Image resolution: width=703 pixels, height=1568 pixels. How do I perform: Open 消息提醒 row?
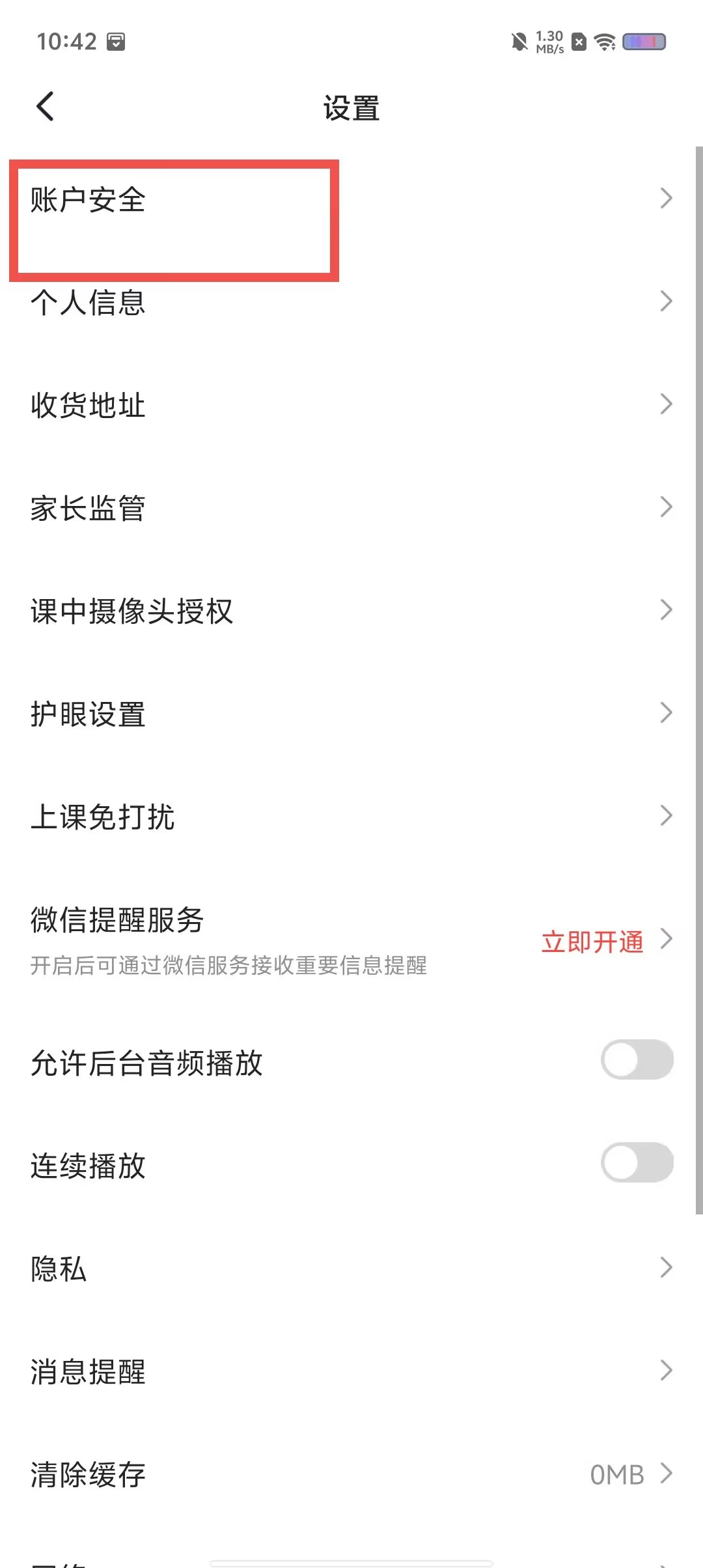[x=351, y=1371]
